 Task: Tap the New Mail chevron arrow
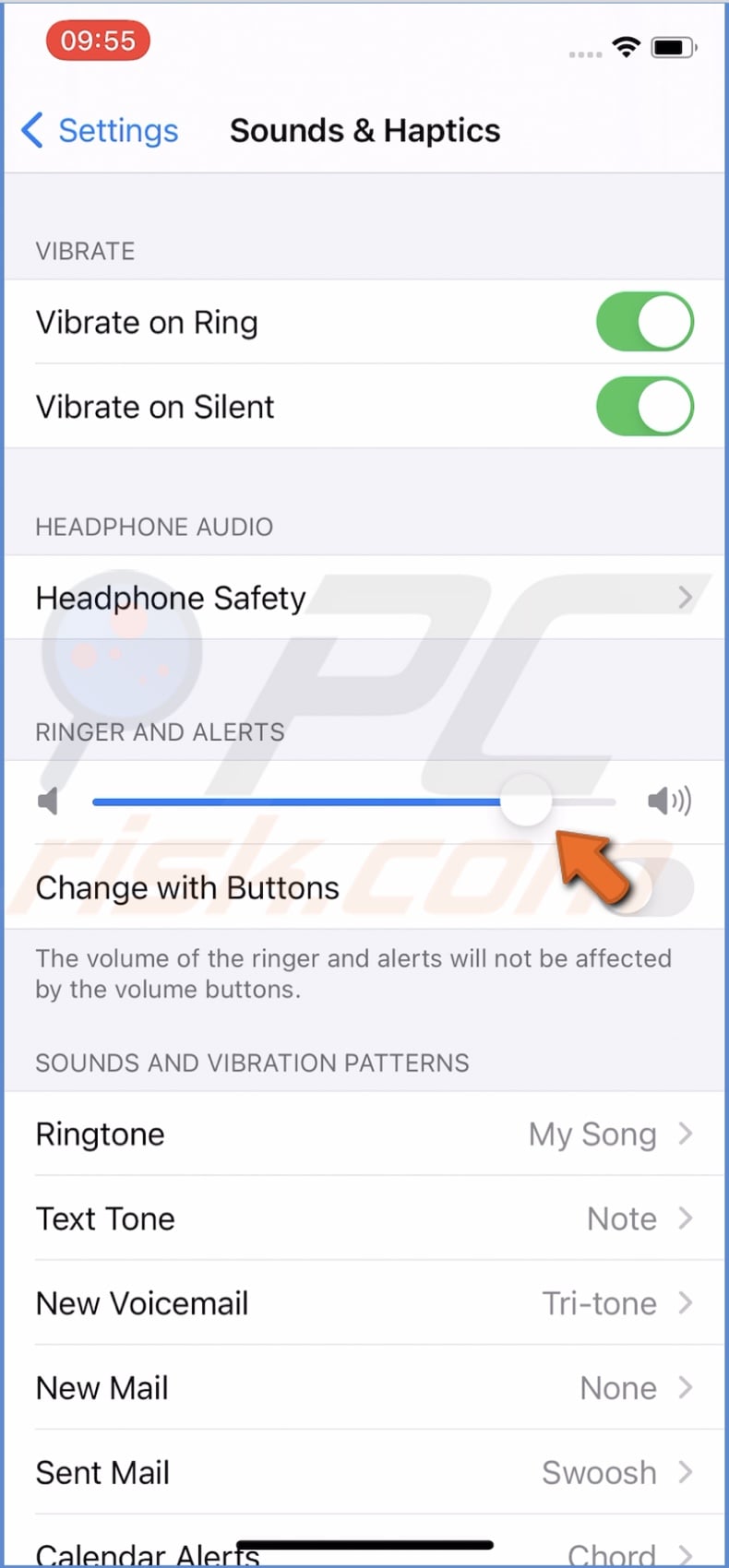click(685, 1387)
